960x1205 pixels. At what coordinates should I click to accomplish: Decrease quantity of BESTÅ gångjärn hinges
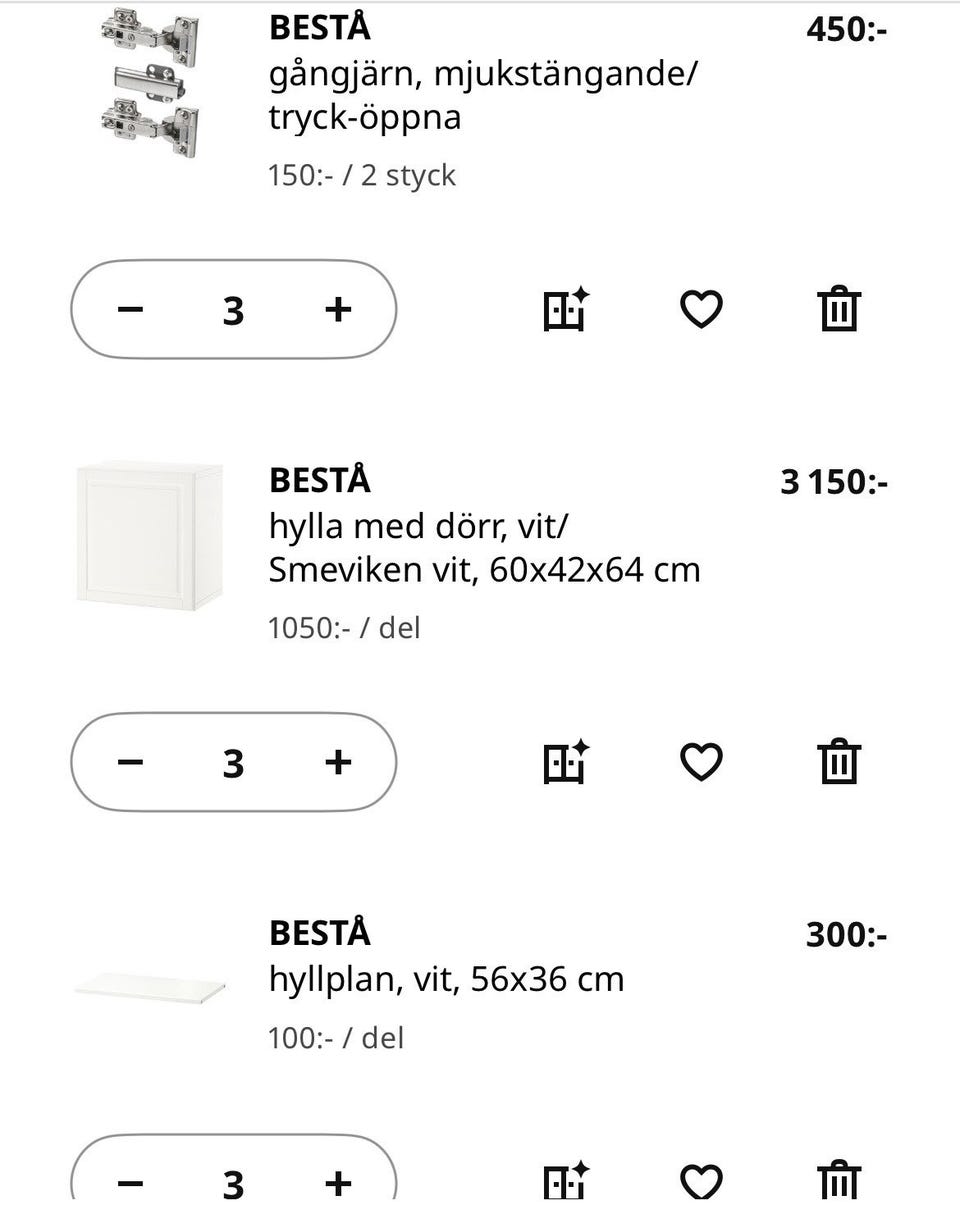click(x=130, y=309)
